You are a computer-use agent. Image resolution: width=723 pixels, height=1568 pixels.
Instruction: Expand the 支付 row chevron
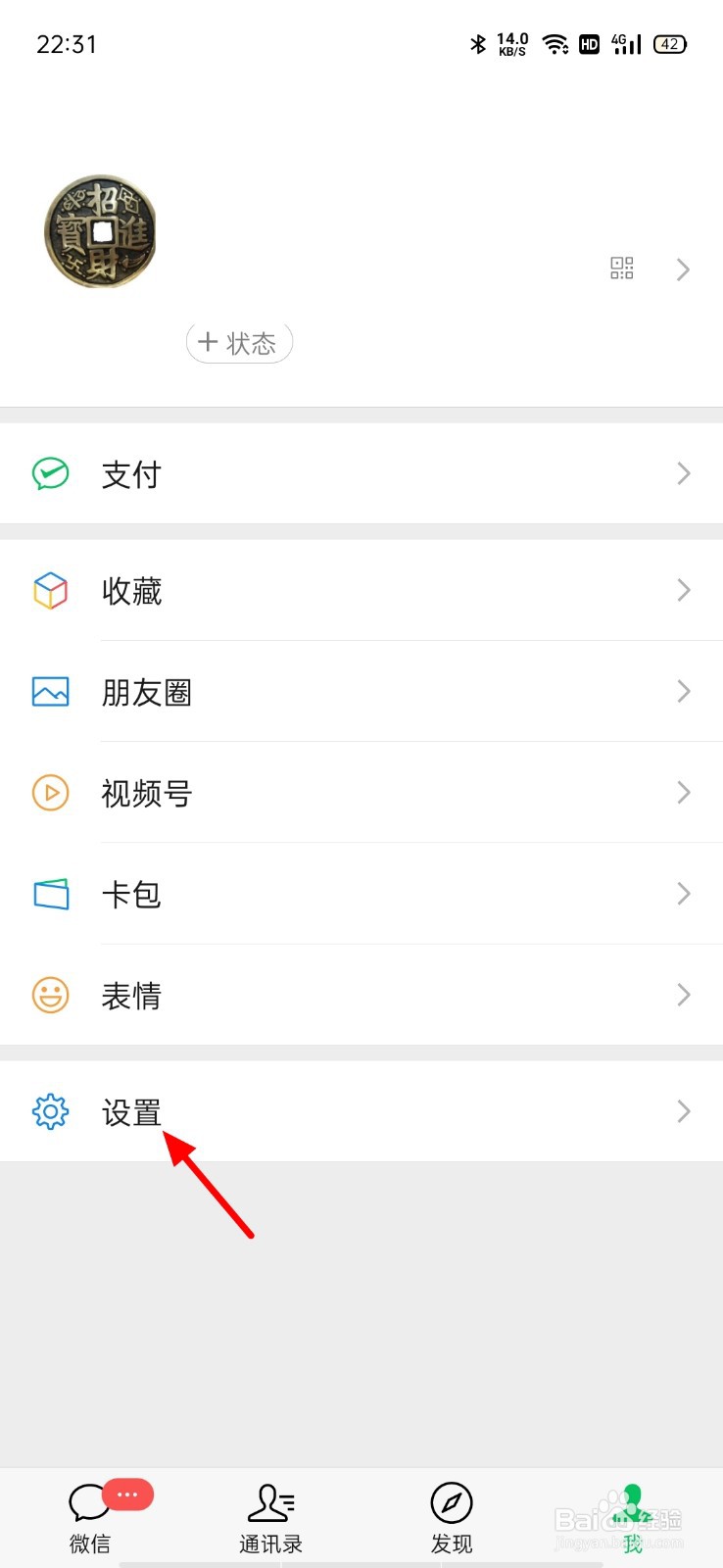[683, 473]
